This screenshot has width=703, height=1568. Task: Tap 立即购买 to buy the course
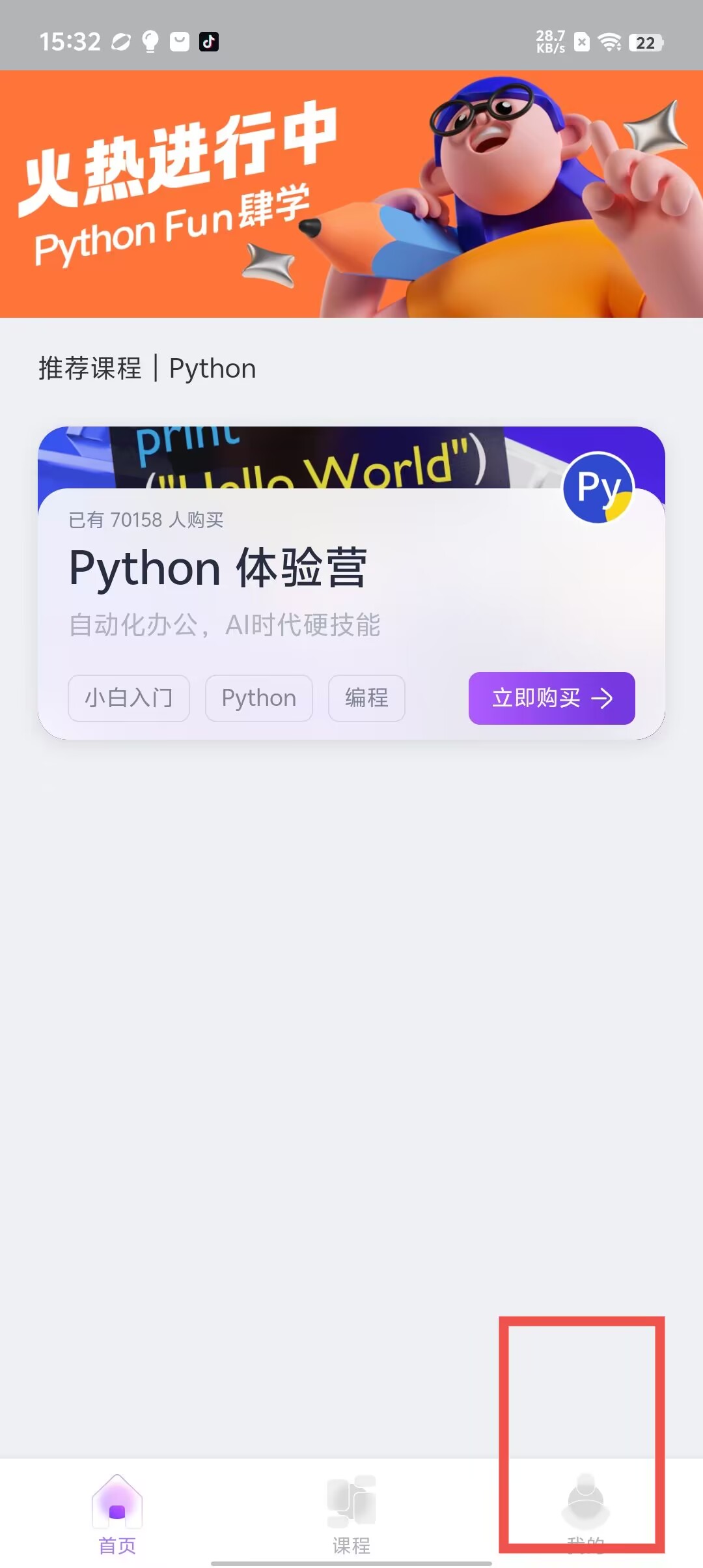[551, 698]
